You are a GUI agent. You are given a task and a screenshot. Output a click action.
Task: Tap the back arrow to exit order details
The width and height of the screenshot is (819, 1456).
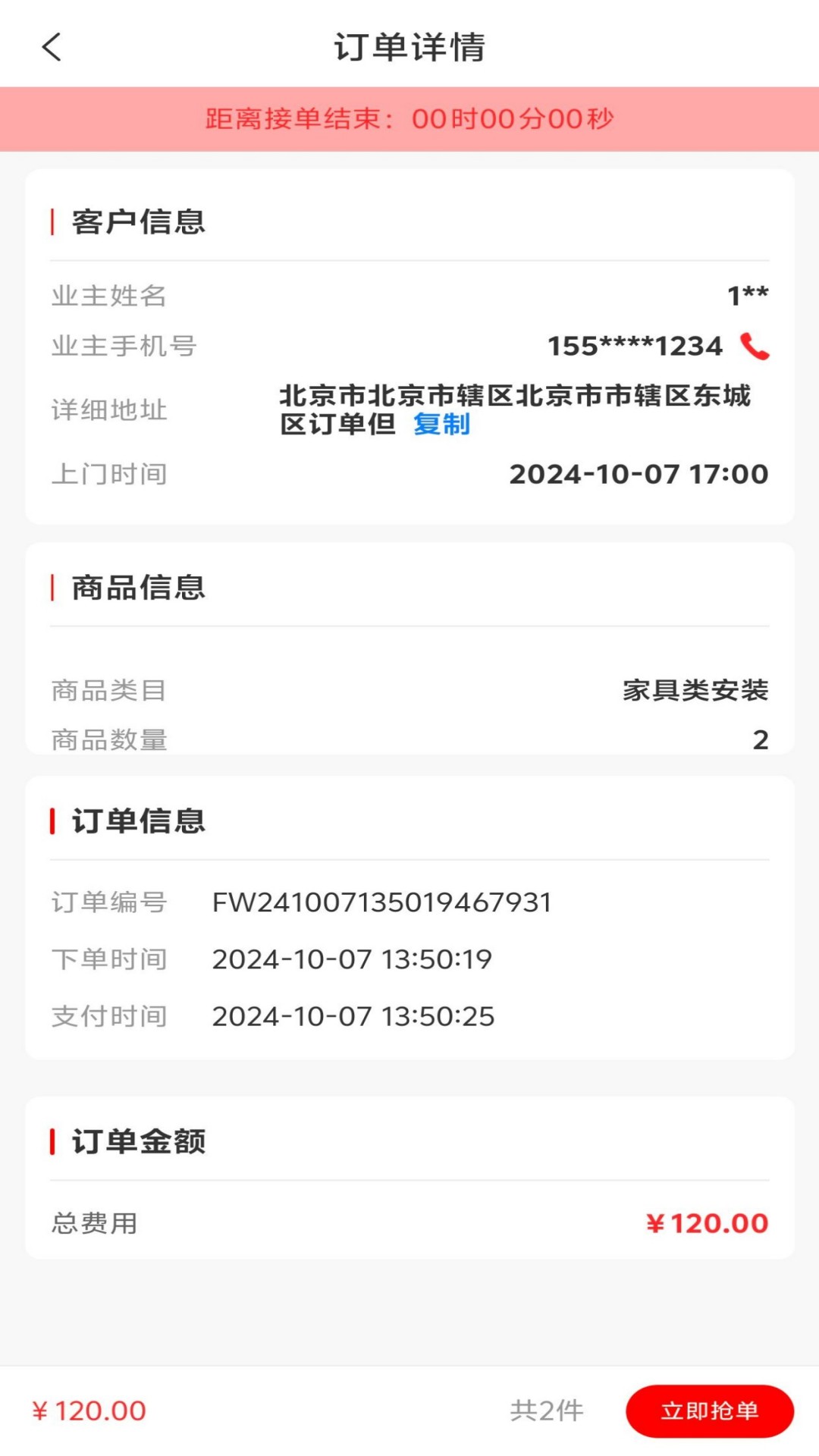(x=50, y=47)
